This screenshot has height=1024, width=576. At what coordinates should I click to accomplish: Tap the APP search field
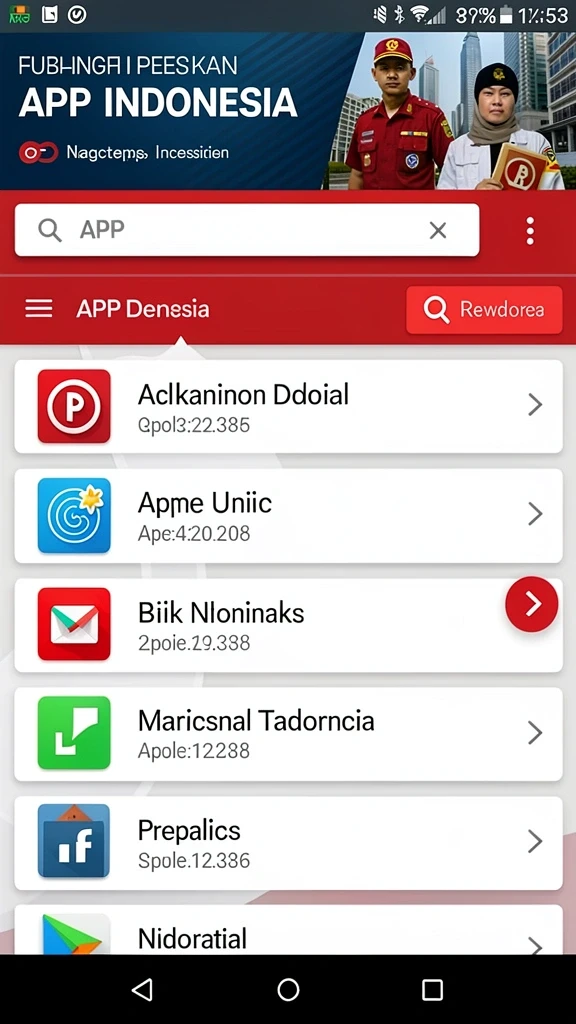point(247,230)
